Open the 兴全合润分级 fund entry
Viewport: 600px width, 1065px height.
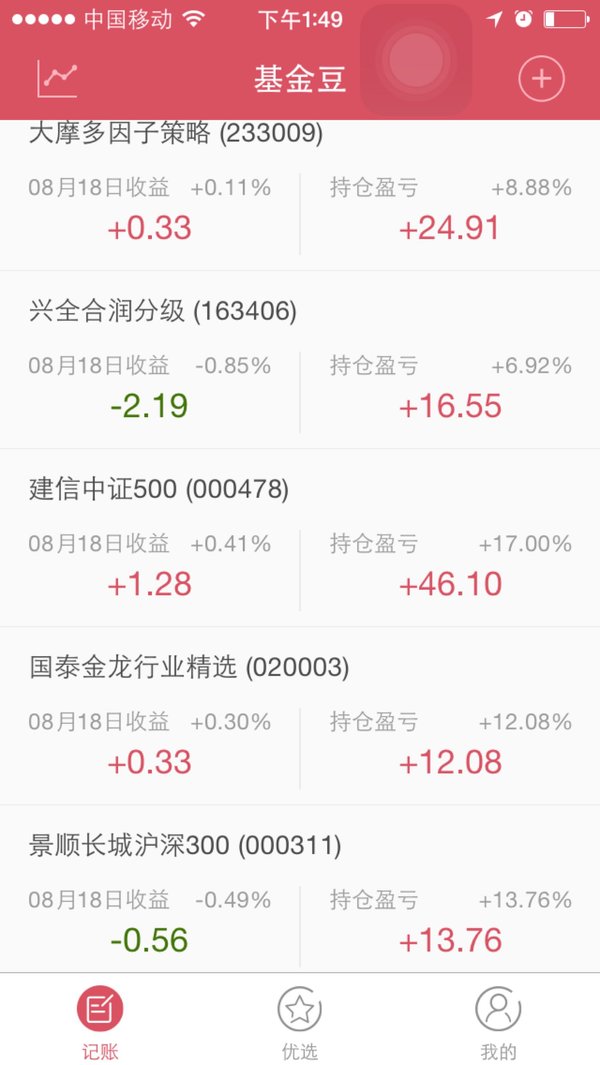(x=300, y=360)
